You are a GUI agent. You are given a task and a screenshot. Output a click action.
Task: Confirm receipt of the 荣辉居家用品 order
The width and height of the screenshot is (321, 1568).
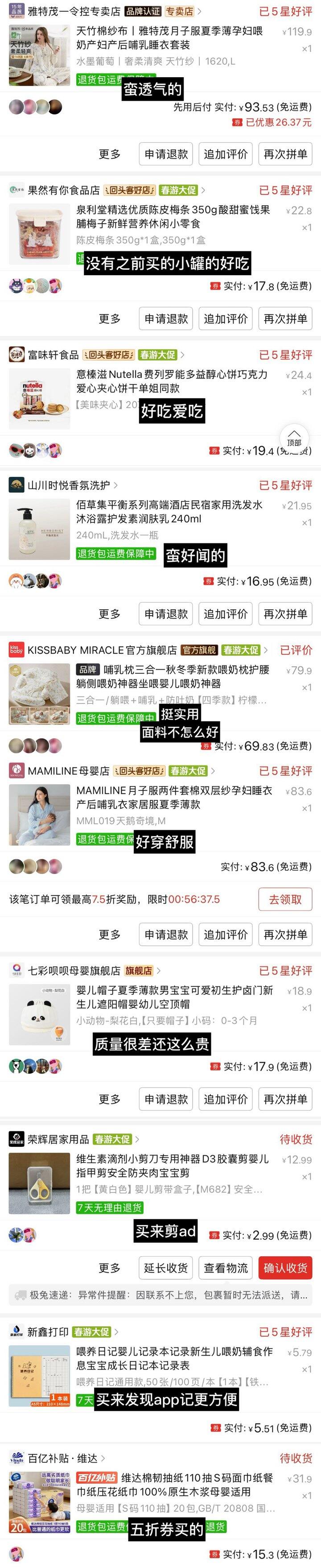(285, 1268)
